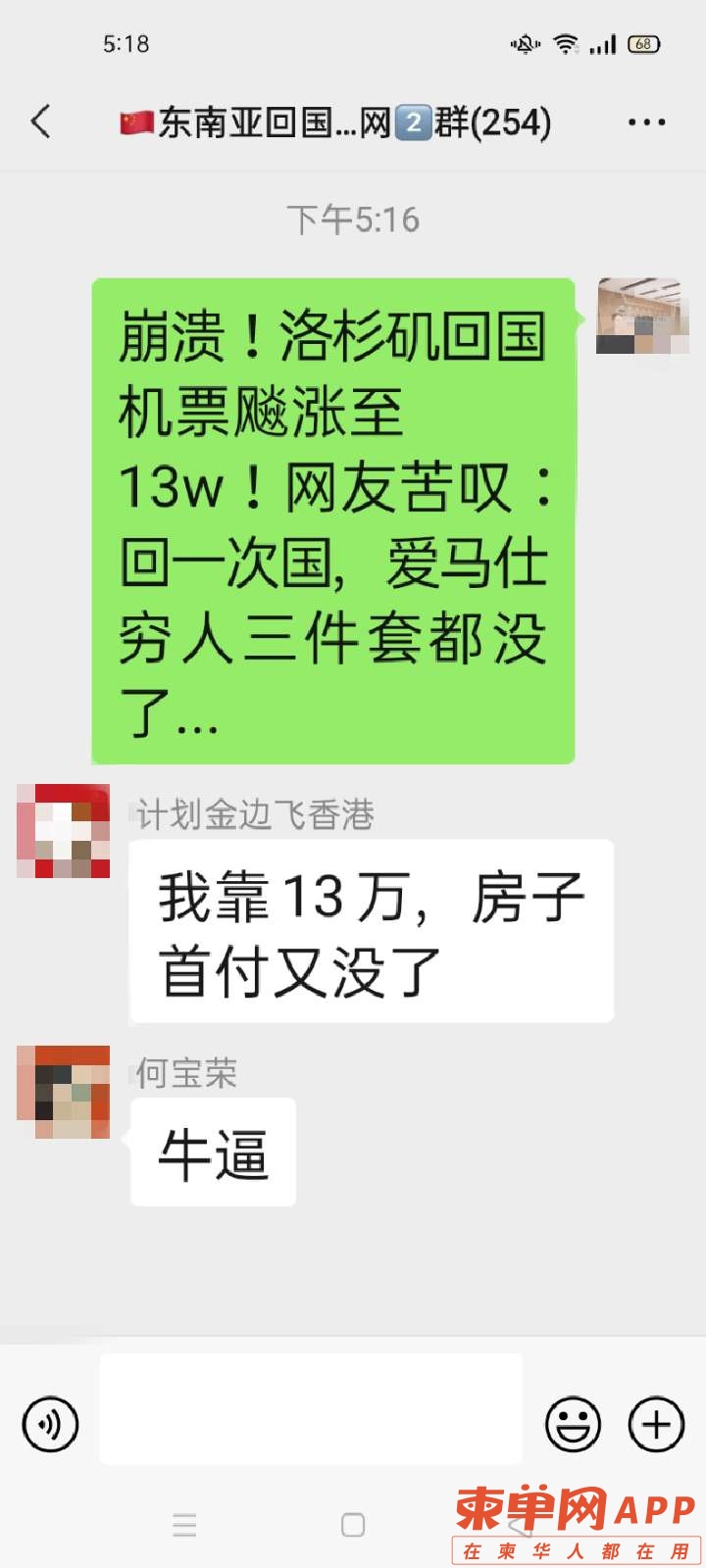The width and height of the screenshot is (706, 1568).
Task: Open system recent apps menu
Action: [x=184, y=1525]
